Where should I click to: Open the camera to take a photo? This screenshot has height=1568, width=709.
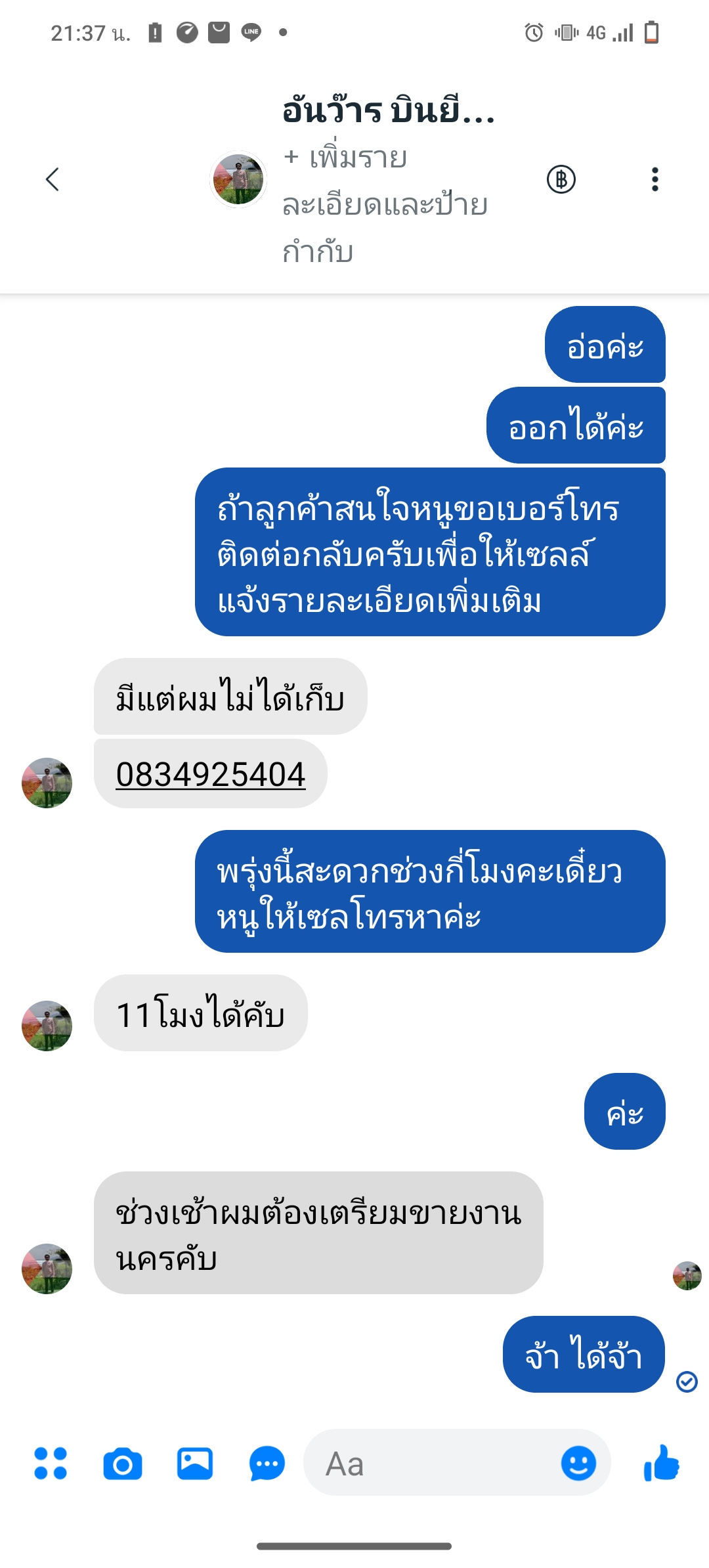pyautogui.click(x=123, y=1464)
